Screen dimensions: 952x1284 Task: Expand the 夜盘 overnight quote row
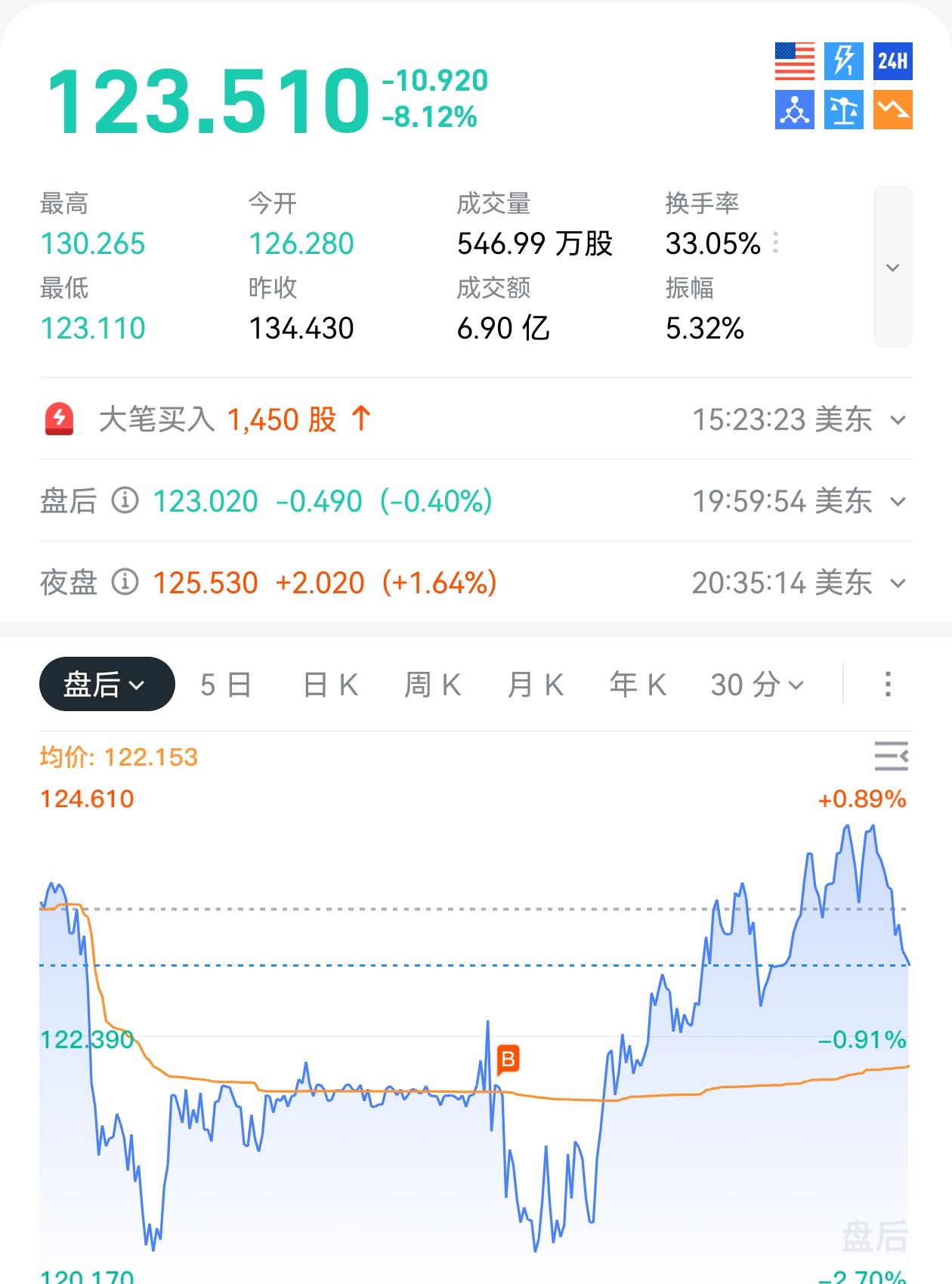click(x=898, y=583)
